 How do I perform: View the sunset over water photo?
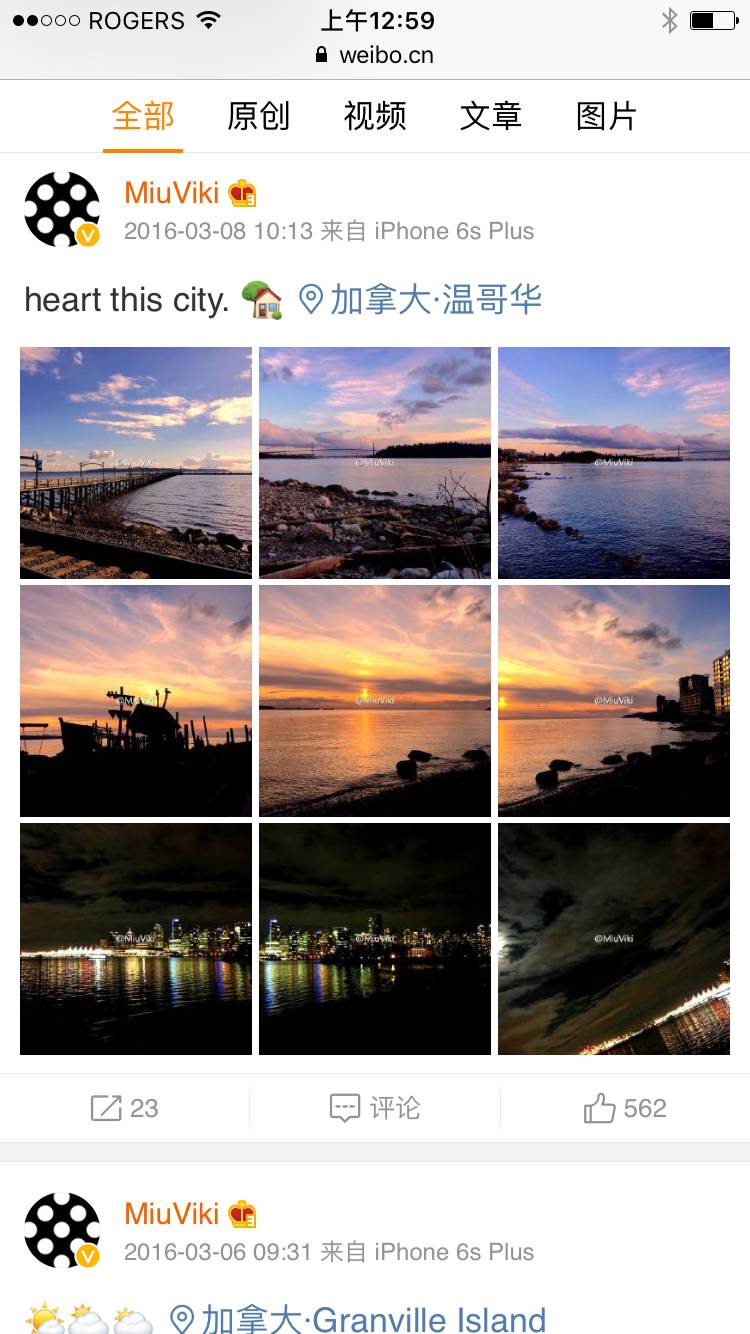[x=375, y=700]
